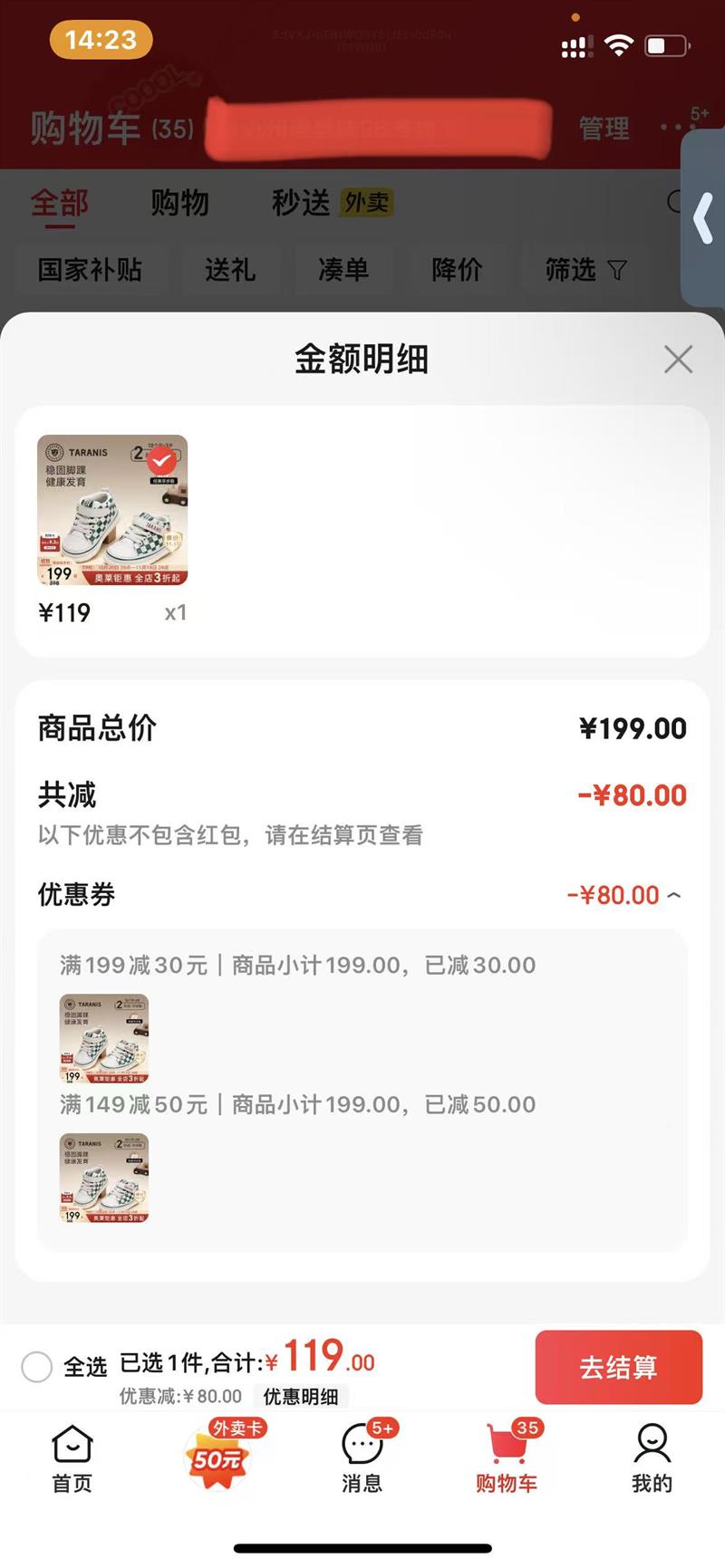The image size is (725, 1568).
Task: Select the 秒送 外卖 tab
Action: 332,203
